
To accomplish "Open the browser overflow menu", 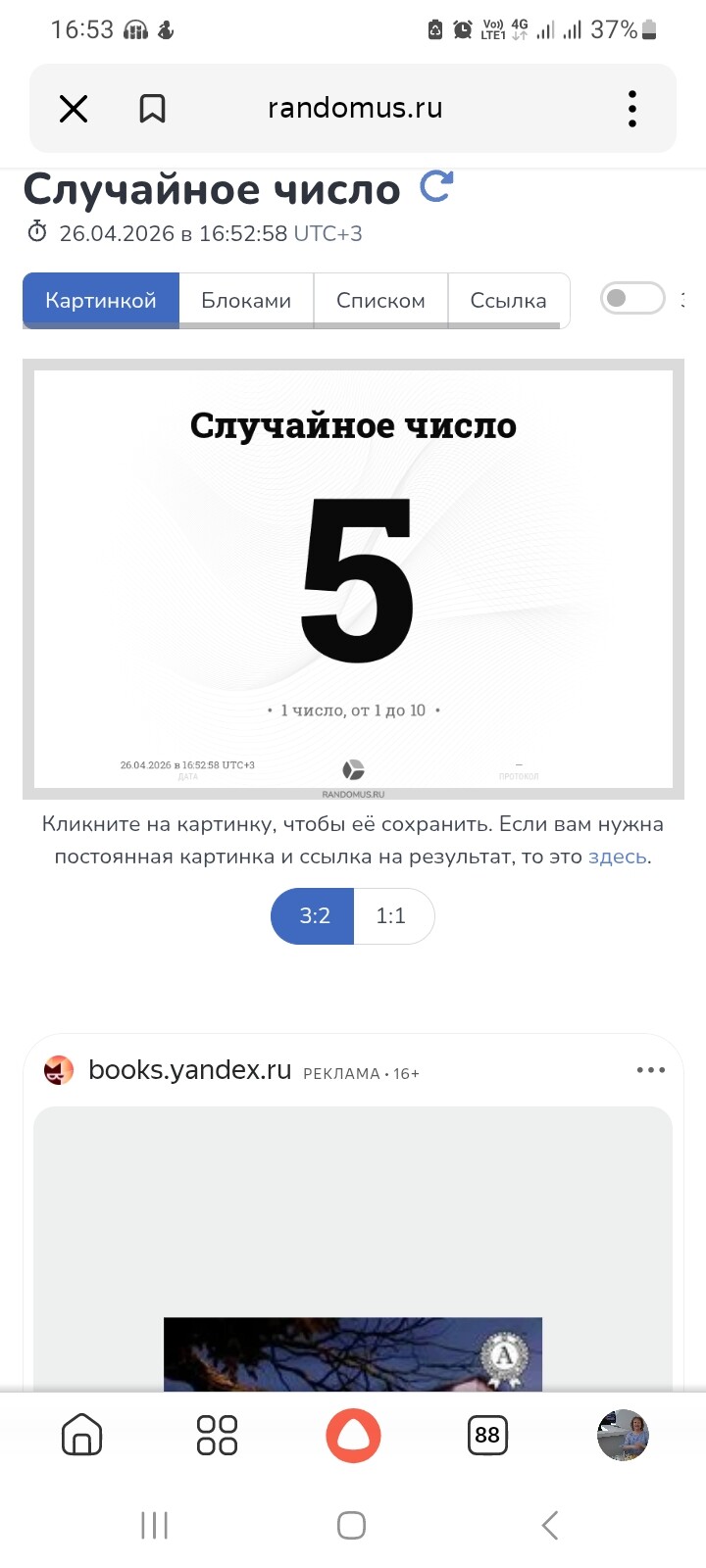I will 632,109.
